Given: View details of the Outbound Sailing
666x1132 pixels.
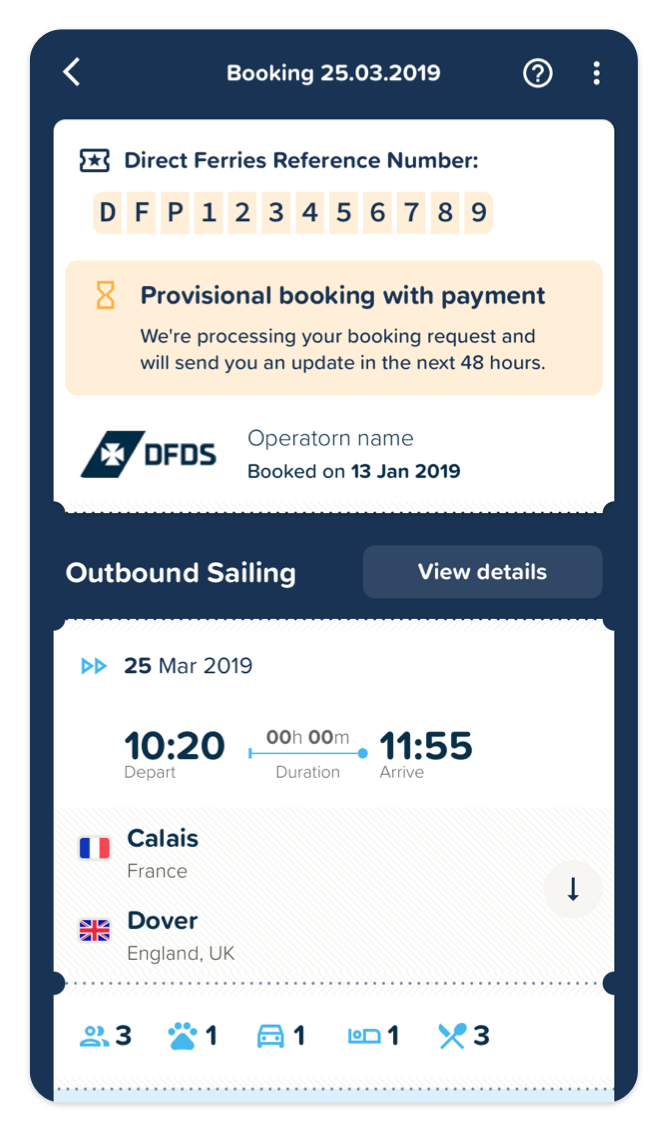Looking at the screenshot, I should point(482,572).
